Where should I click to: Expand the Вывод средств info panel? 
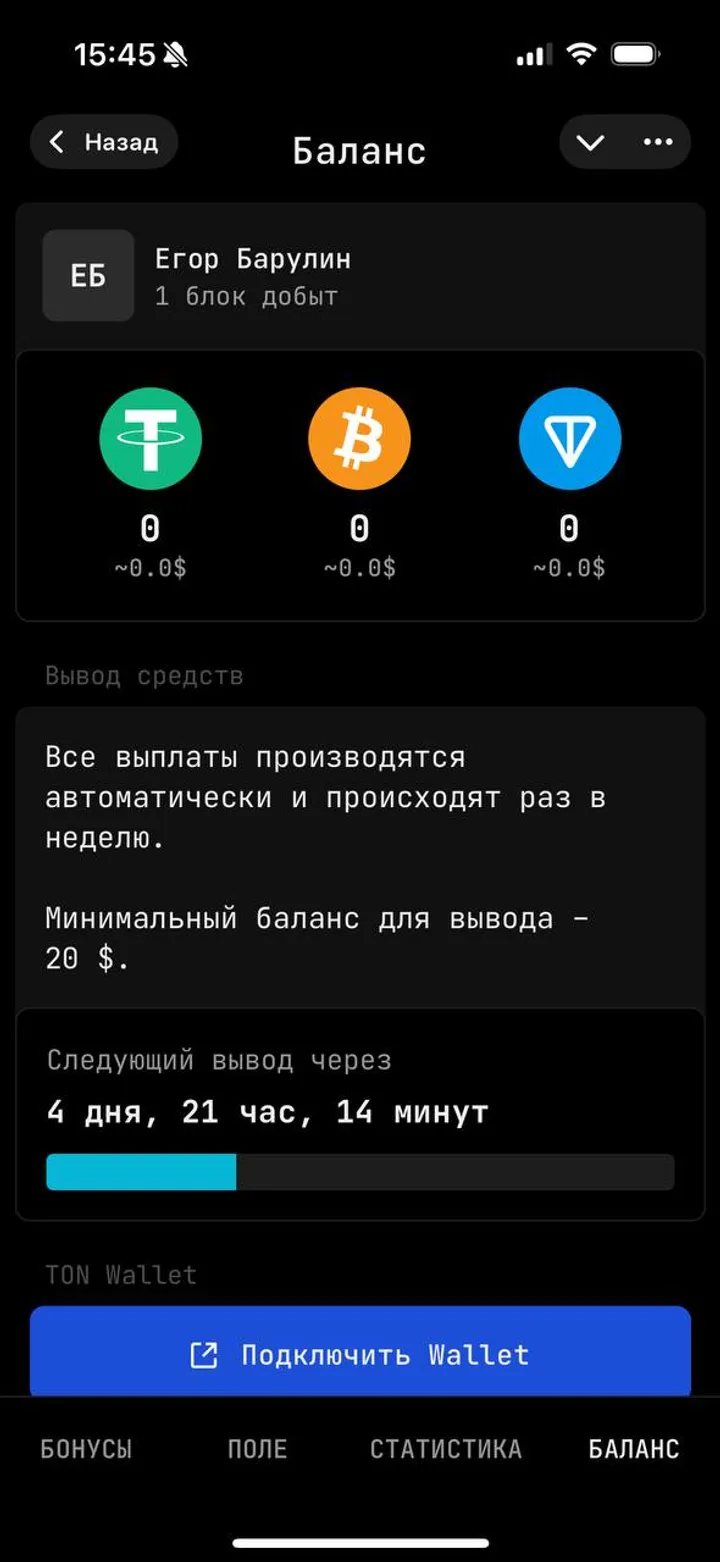(360, 858)
